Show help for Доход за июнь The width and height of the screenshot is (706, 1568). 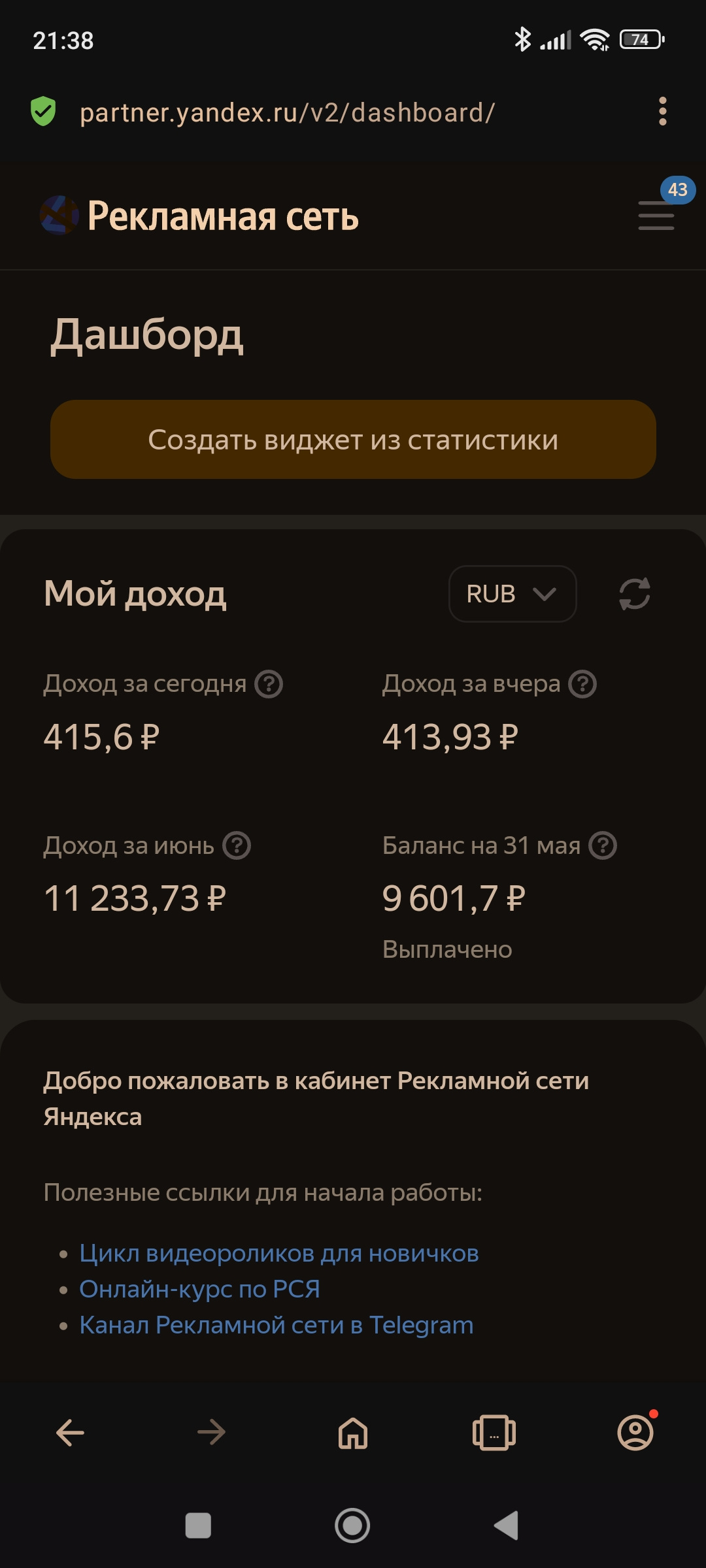point(237,846)
